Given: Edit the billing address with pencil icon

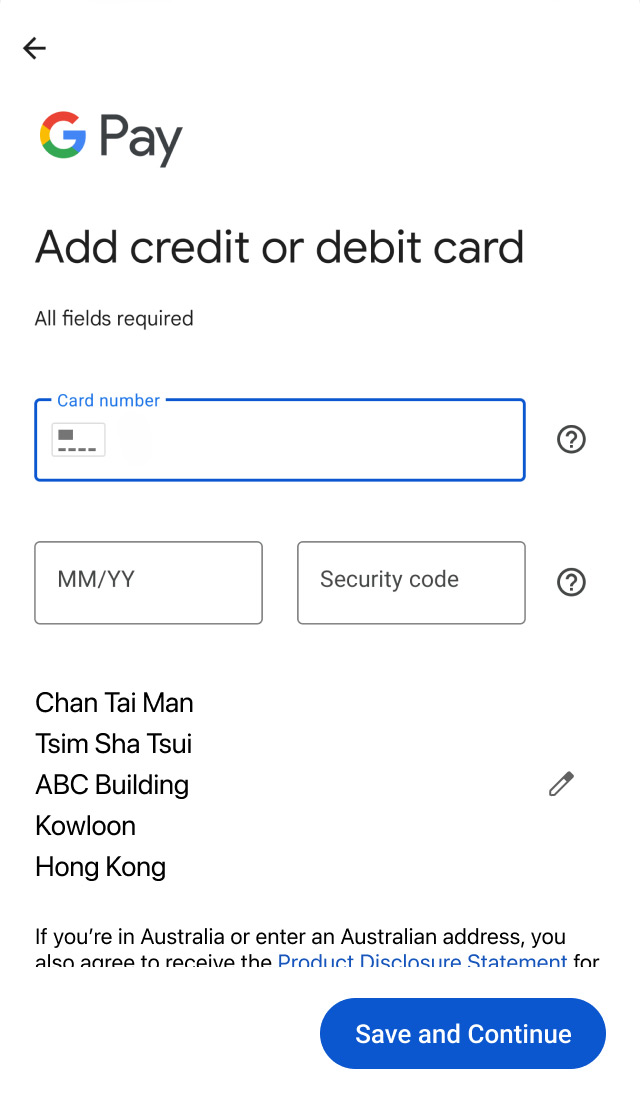Looking at the screenshot, I should pos(561,785).
